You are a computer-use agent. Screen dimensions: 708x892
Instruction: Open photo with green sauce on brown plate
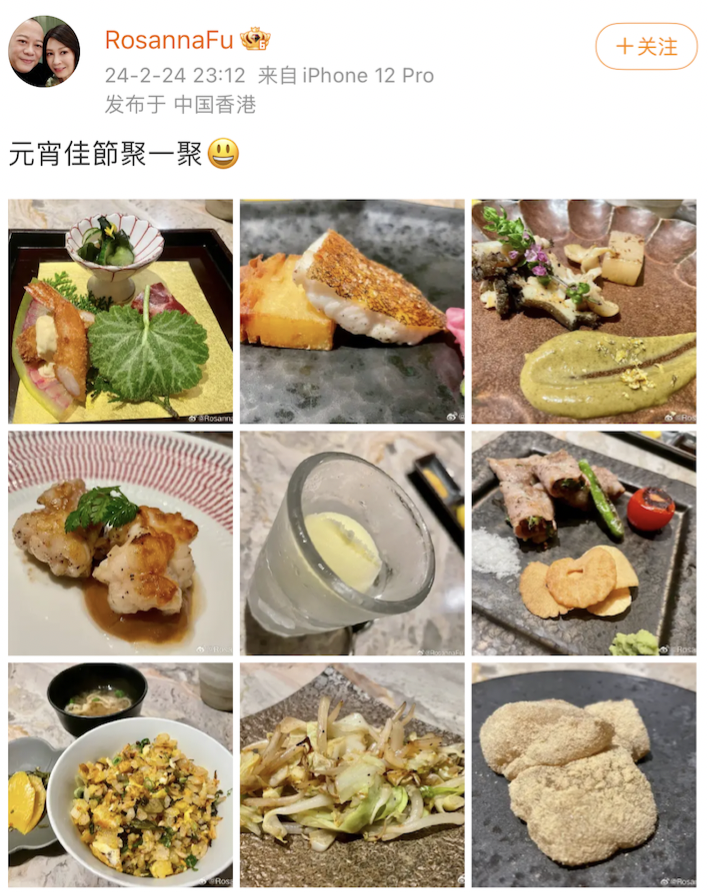(x=583, y=311)
